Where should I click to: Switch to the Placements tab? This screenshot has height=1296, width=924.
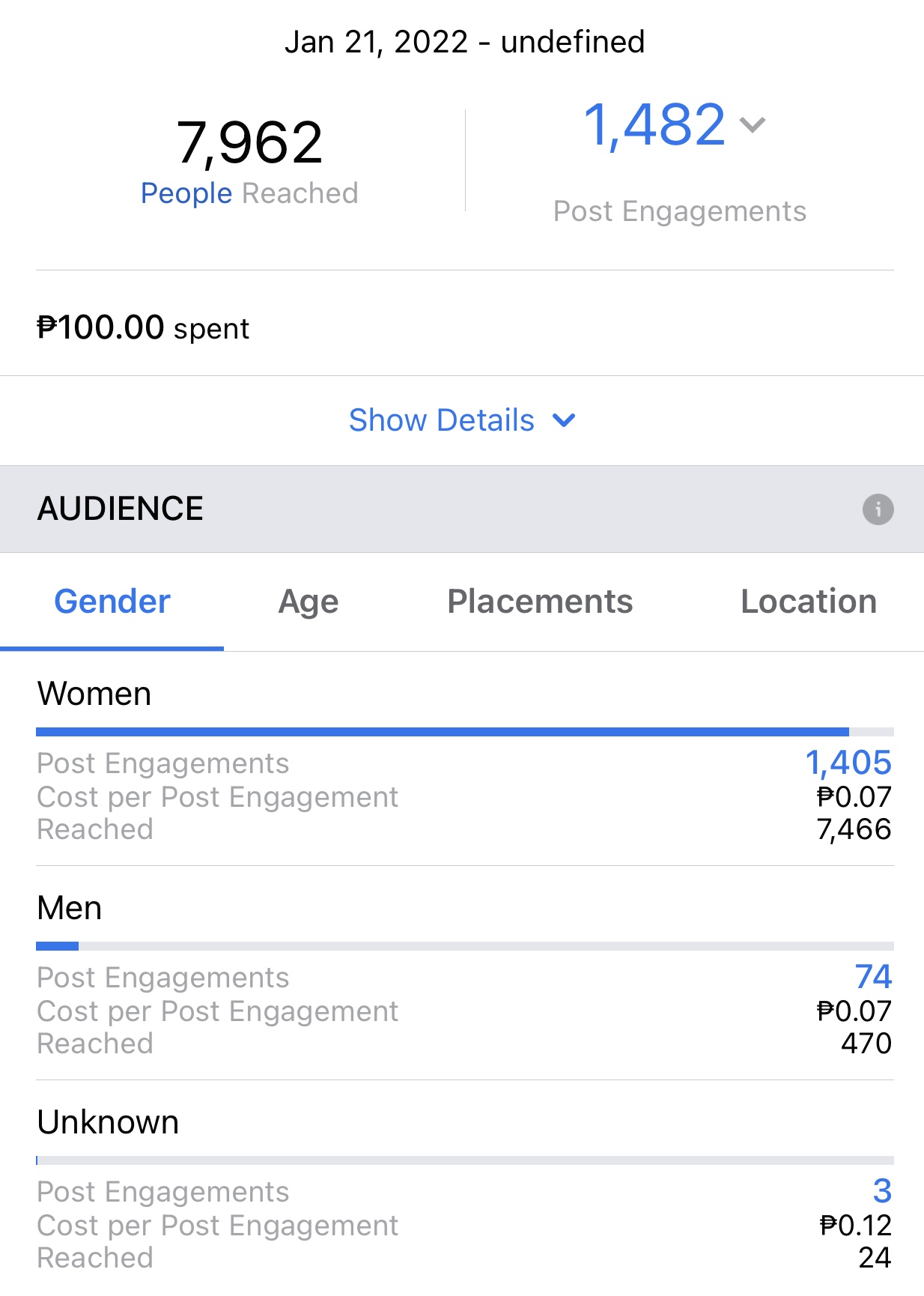pos(540,602)
